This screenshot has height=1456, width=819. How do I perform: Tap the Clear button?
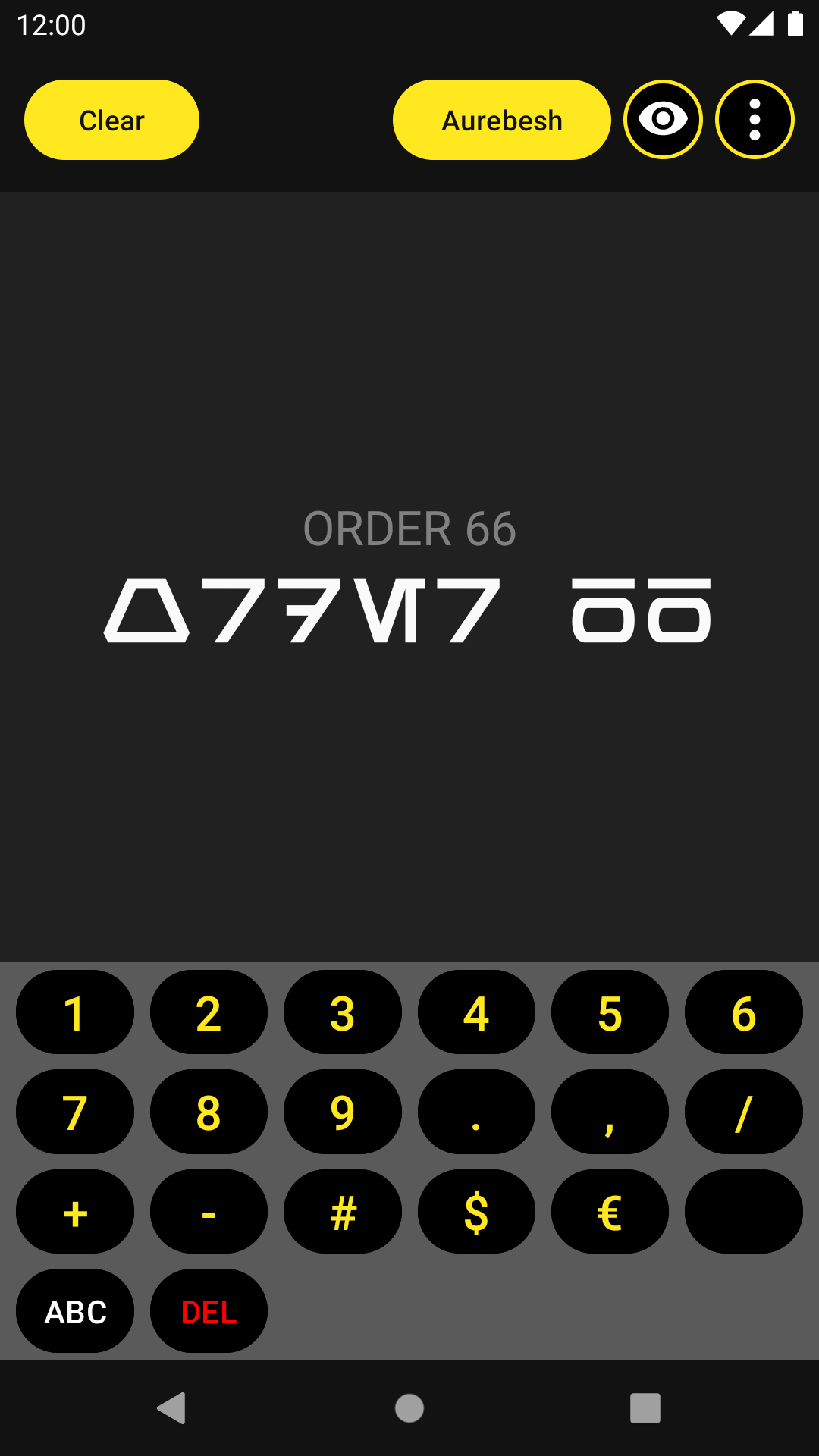(x=111, y=120)
